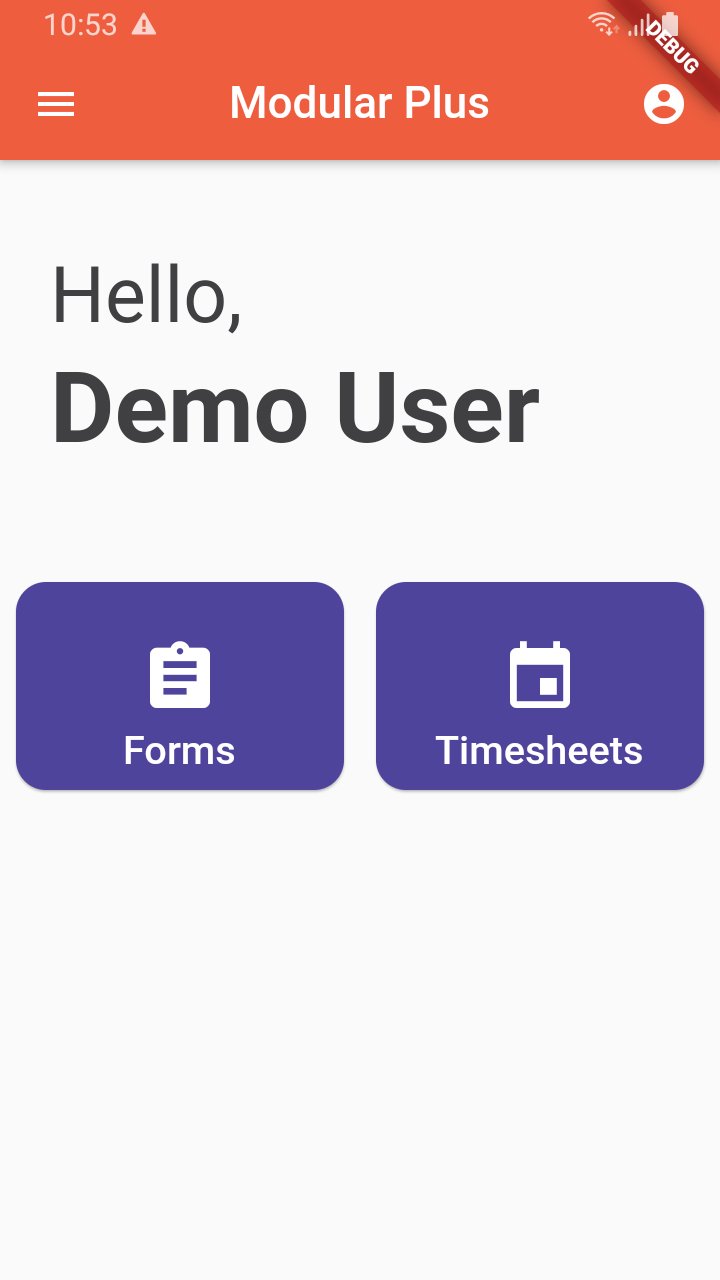720x1280 pixels.
Task: Tap the Timesheets card label text
Action: [540, 750]
